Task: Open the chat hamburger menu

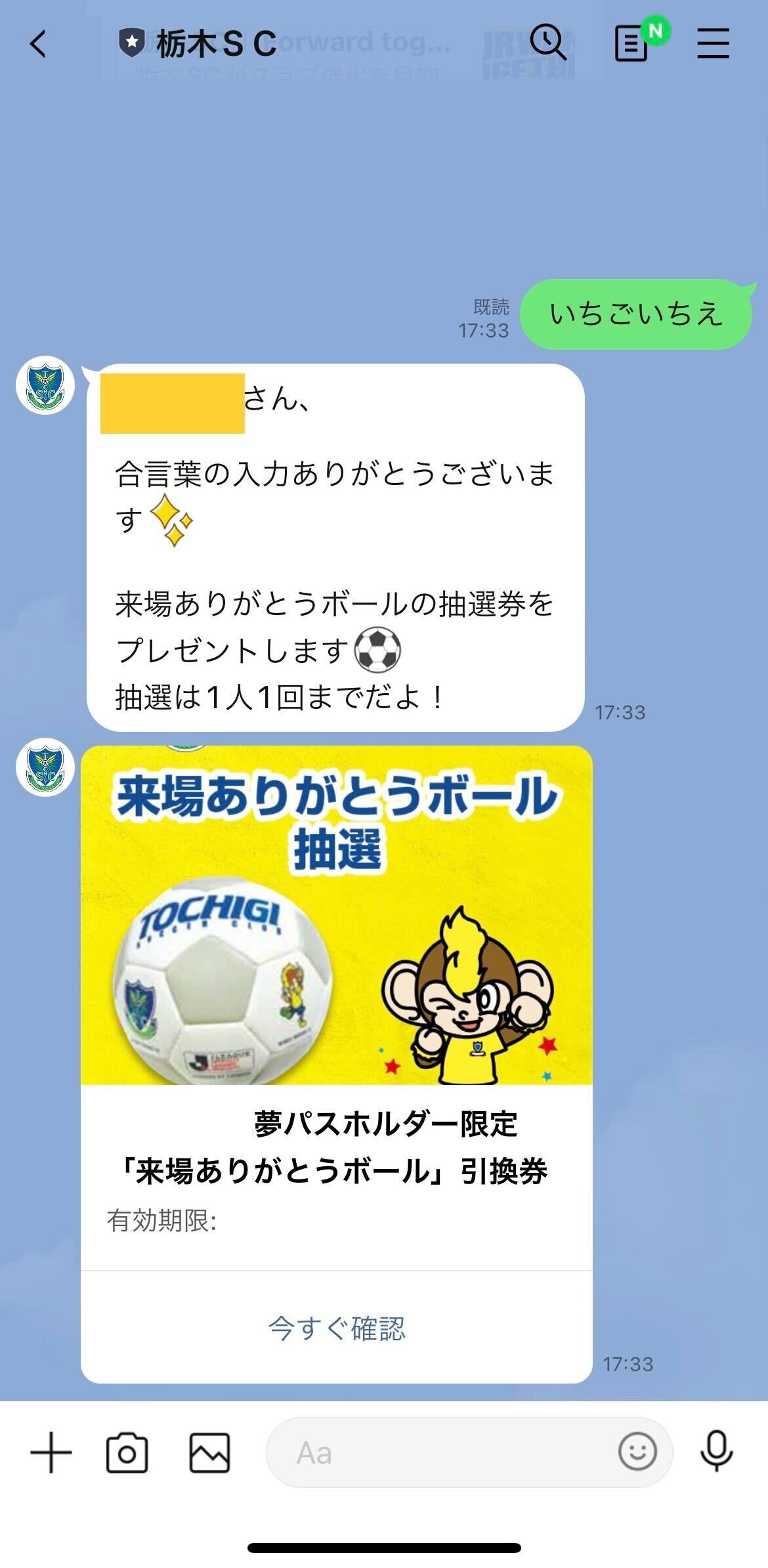Action: [x=713, y=43]
